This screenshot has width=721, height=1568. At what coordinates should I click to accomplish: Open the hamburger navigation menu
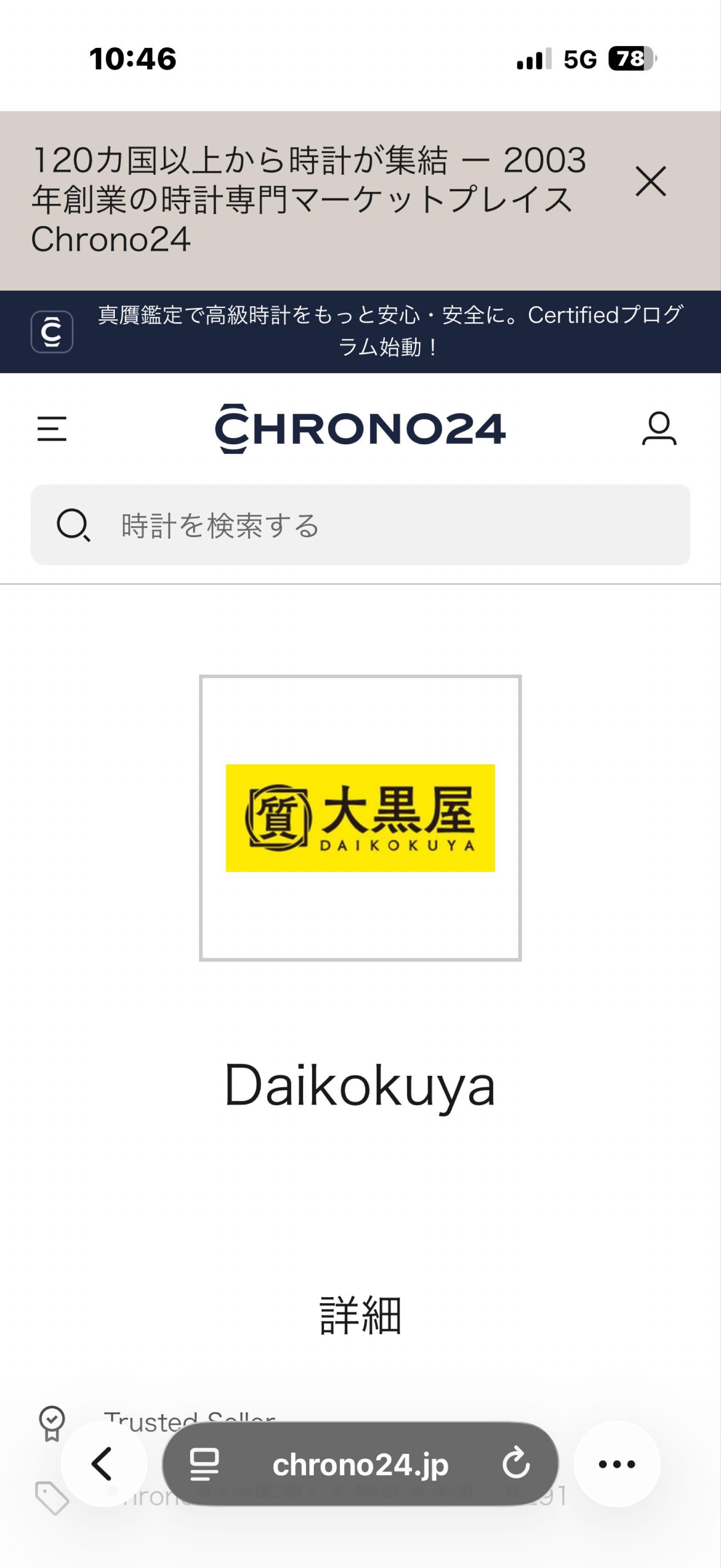pos(52,429)
